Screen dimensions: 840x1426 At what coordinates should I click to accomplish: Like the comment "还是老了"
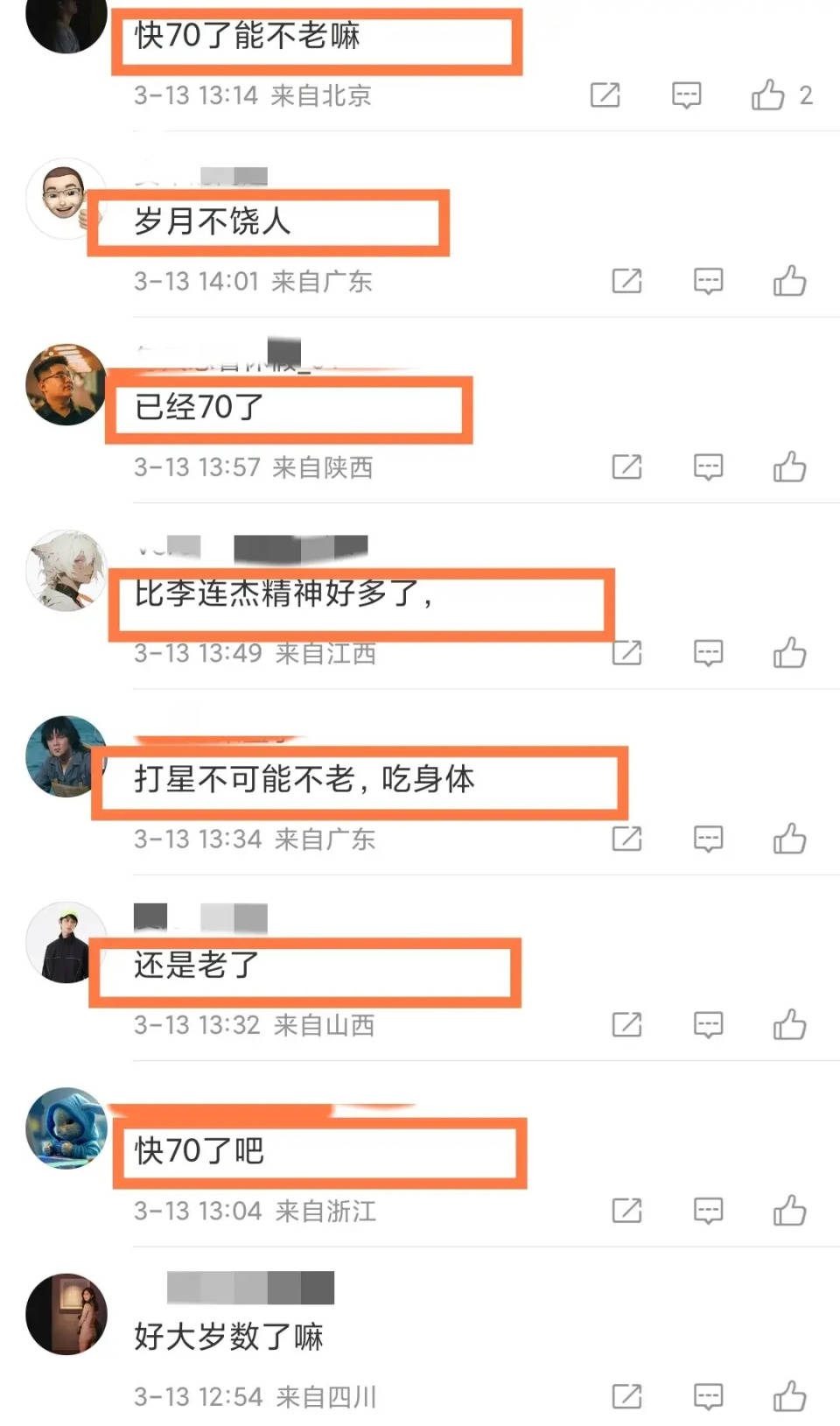pyautogui.click(x=789, y=1024)
